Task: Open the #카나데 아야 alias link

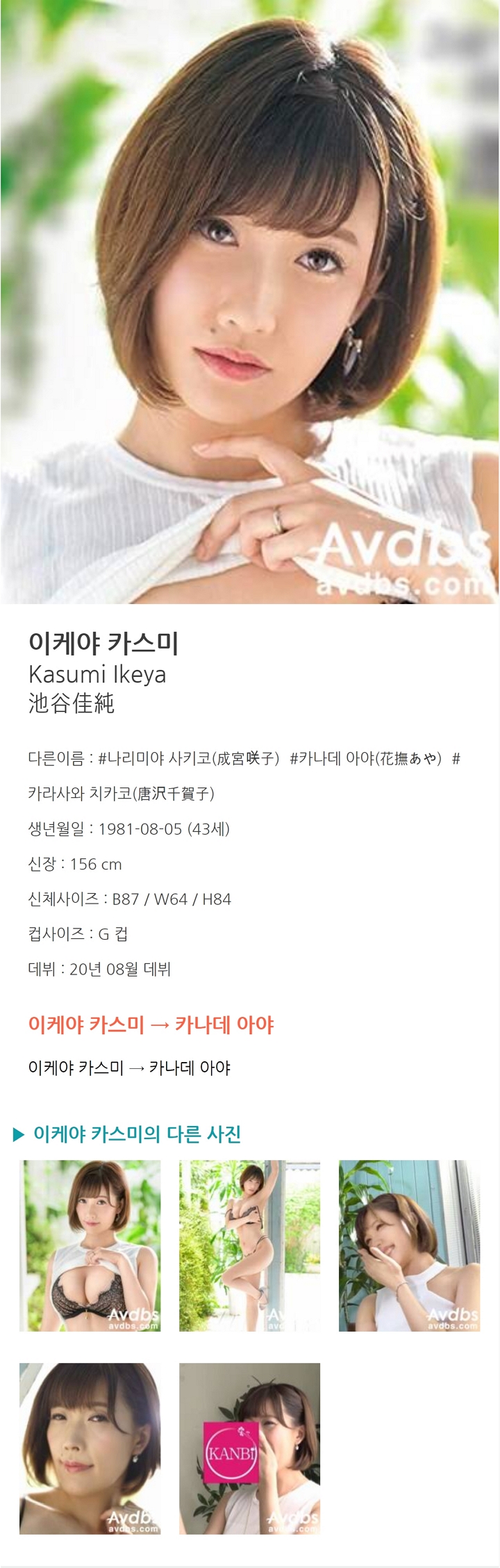Action: point(365,758)
